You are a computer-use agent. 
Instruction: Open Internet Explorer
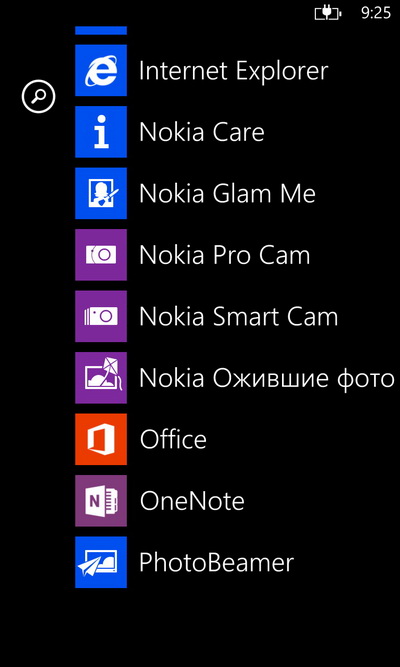[202, 71]
